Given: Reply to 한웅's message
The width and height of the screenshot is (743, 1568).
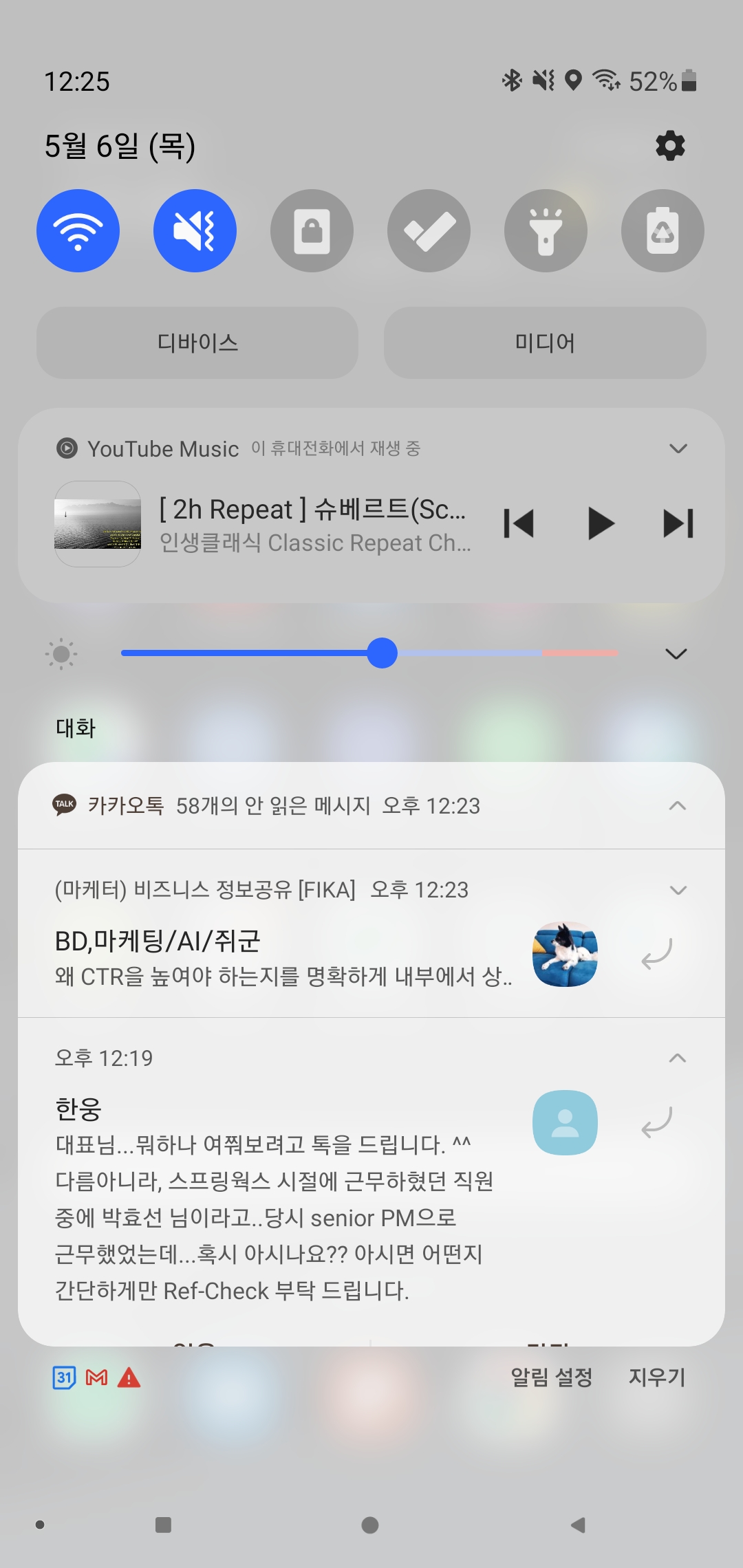Looking at the screenshot, I should pos(656,1122).
